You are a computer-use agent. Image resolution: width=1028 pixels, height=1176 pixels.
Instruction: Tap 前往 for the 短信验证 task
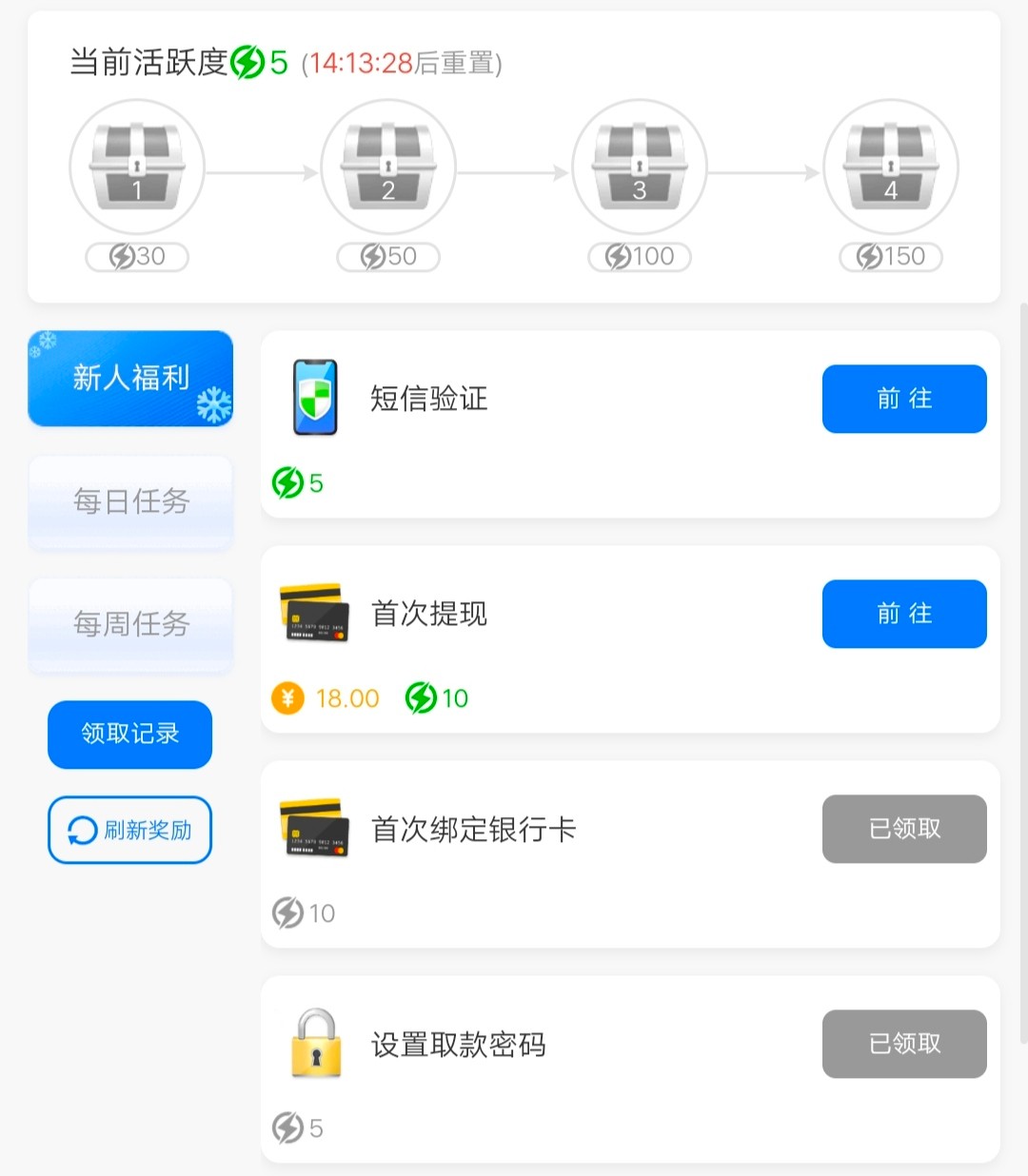click(x=904, y=399)
